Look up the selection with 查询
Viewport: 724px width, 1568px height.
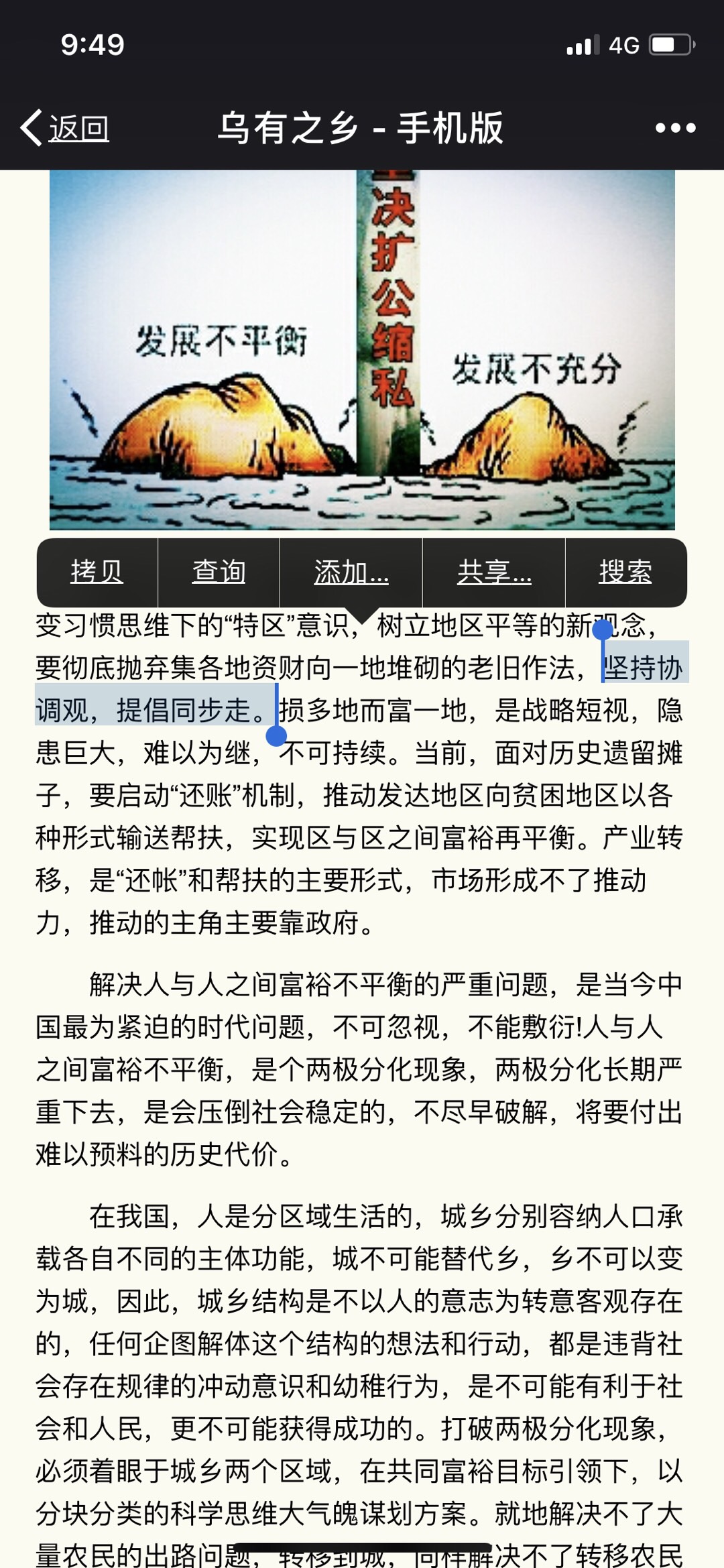[x=219, y=572]
